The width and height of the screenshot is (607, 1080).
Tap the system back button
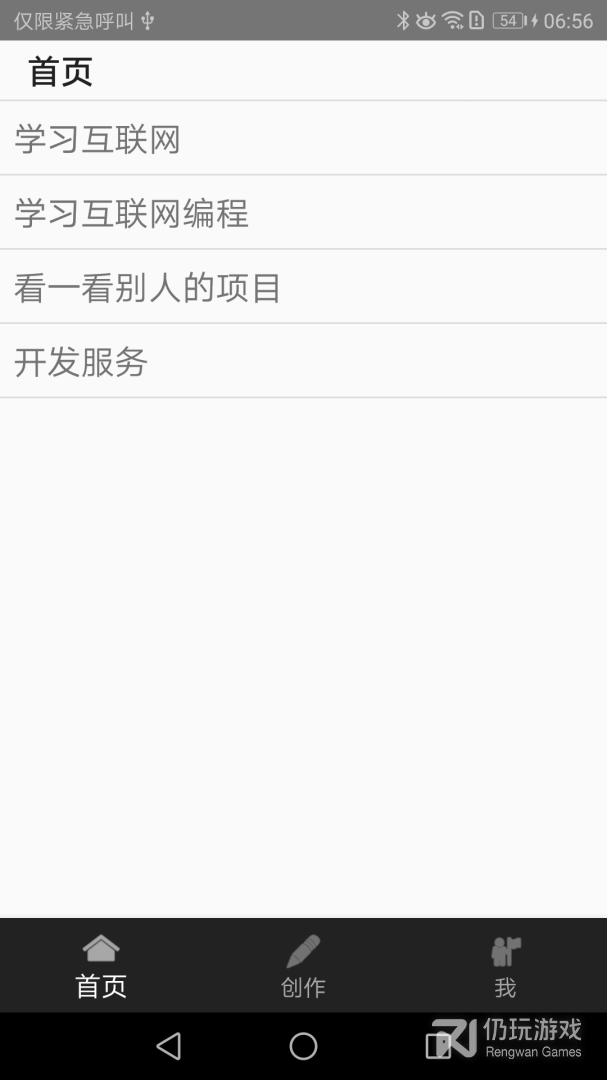coord(169,1046)
